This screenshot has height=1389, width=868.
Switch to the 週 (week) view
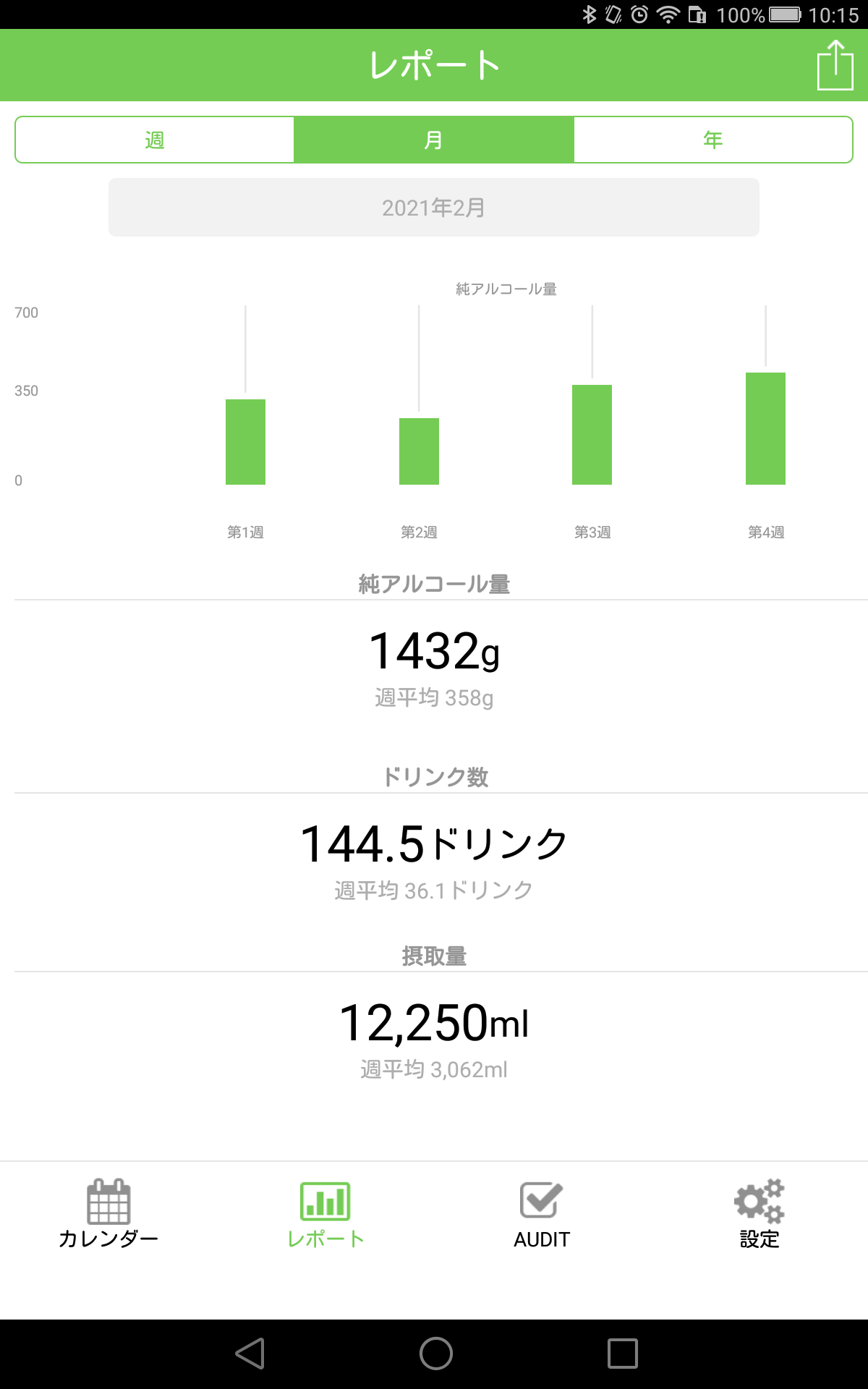pos(155,140)
